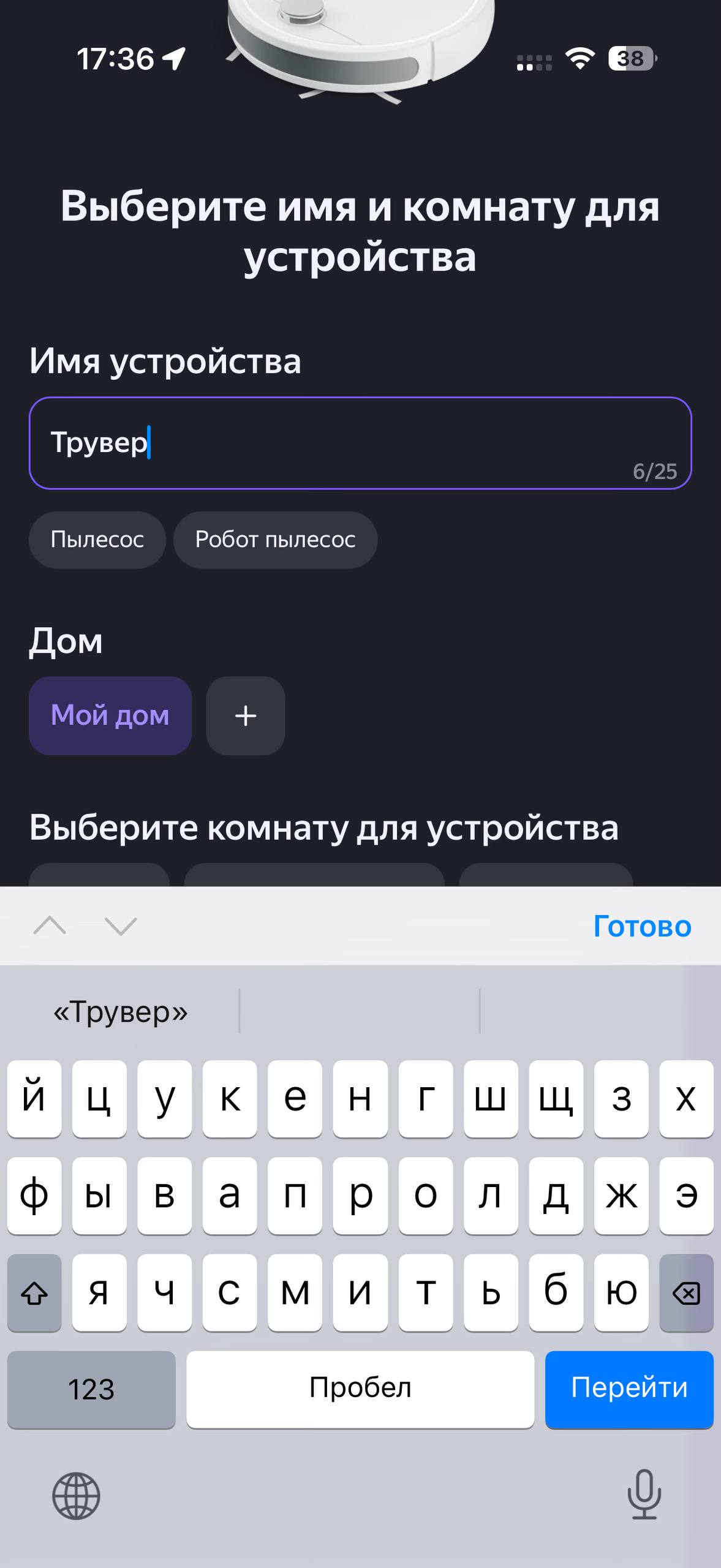Select the 'Пылесос' name suggestion chip
Image resolution: width=721 pixels, height=1568 pixels.
(x=97, y=540)
